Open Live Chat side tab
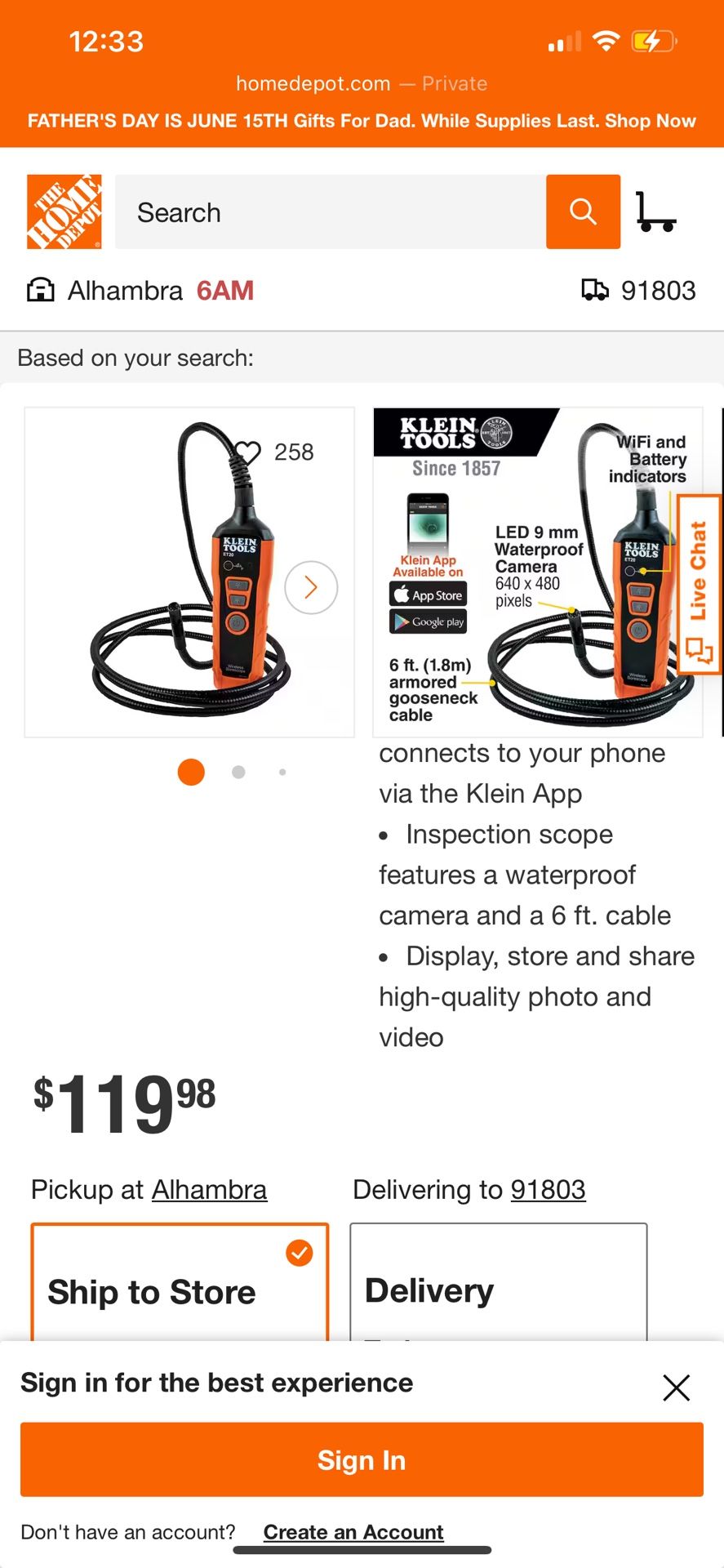This screenshot has height=1568, width=724. 700,584
